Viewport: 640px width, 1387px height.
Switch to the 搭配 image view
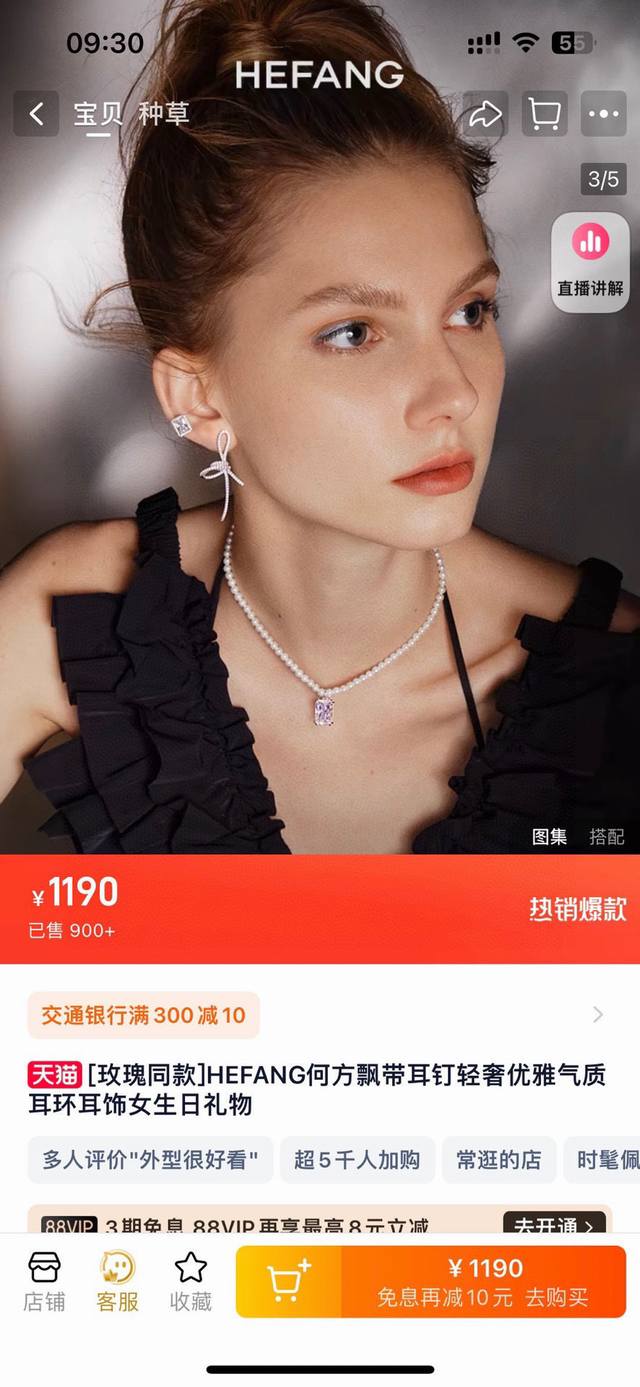click(606, 836)
